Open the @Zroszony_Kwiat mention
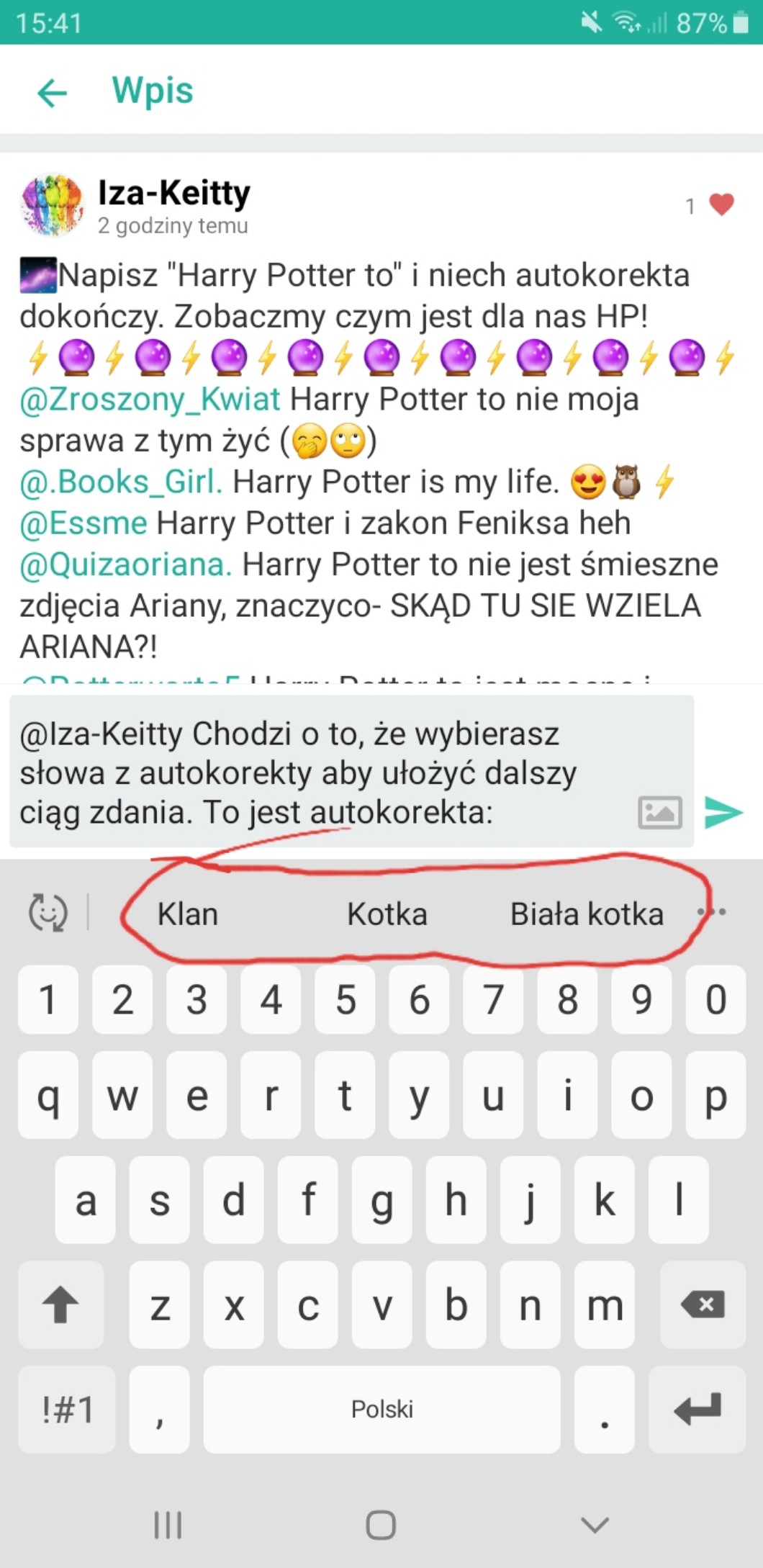763x1568 pixels. click(150, 400)
